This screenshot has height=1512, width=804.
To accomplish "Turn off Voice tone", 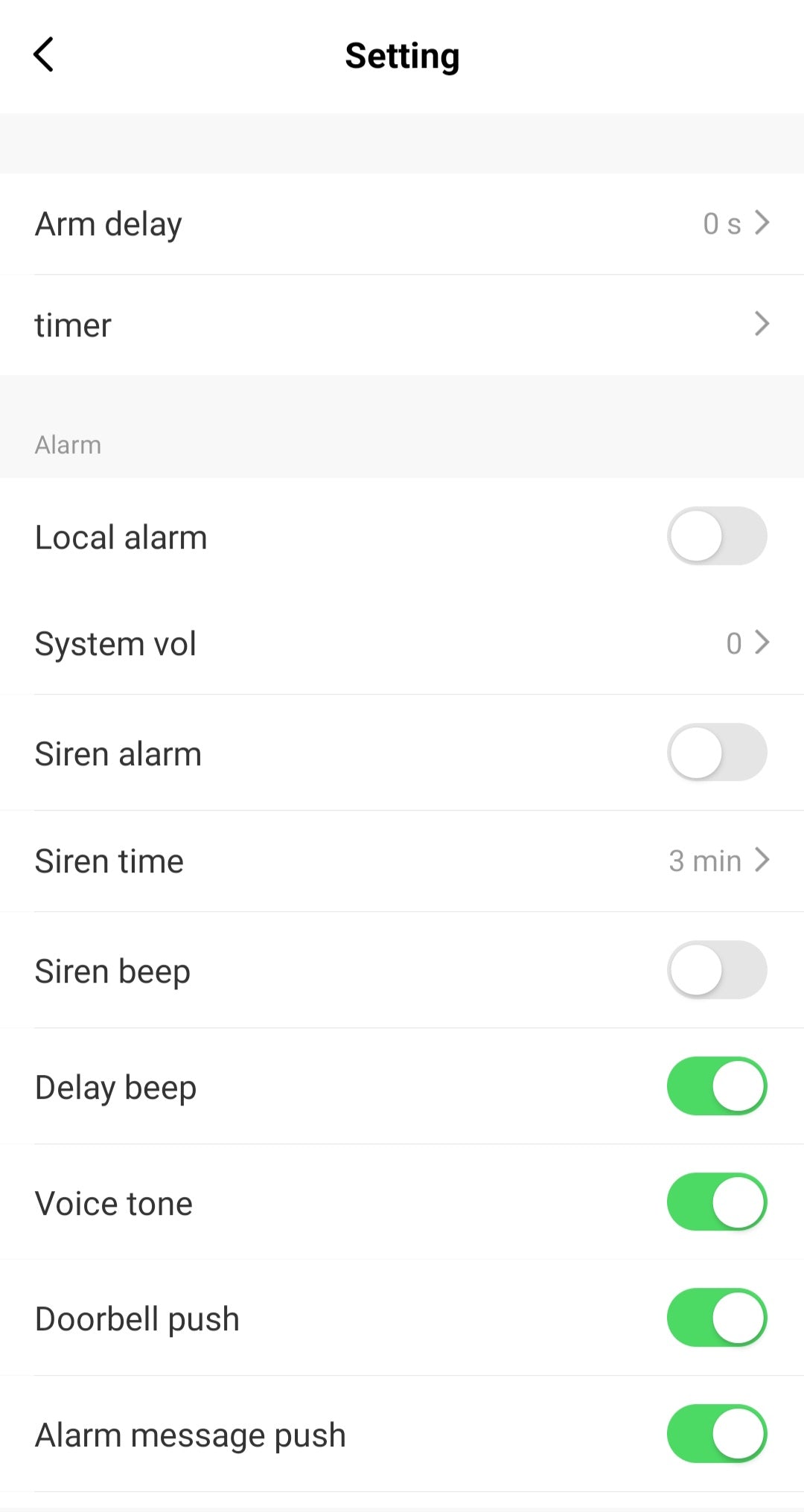I will [x=716, y=1202].
